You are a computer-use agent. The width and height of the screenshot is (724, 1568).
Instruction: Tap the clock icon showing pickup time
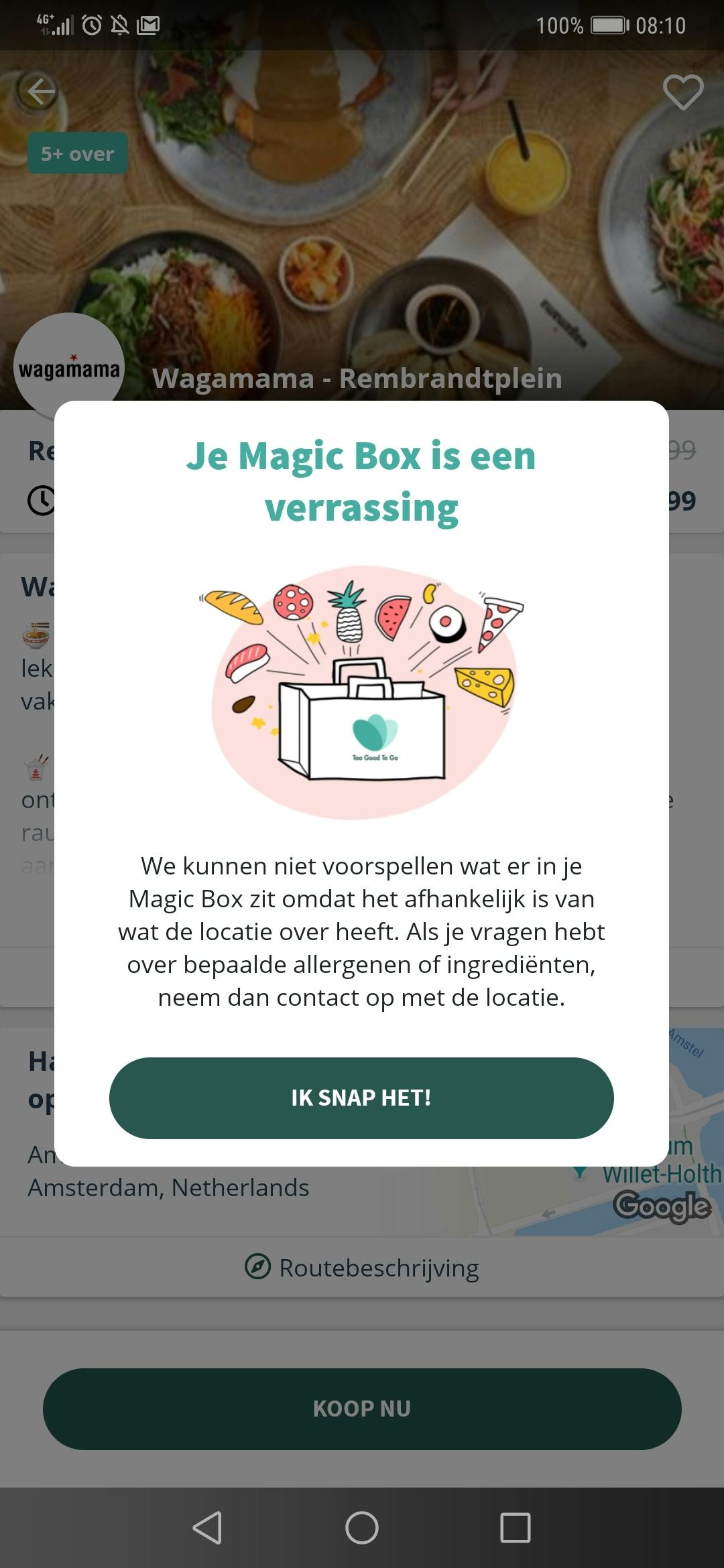(x=42, y=499)
